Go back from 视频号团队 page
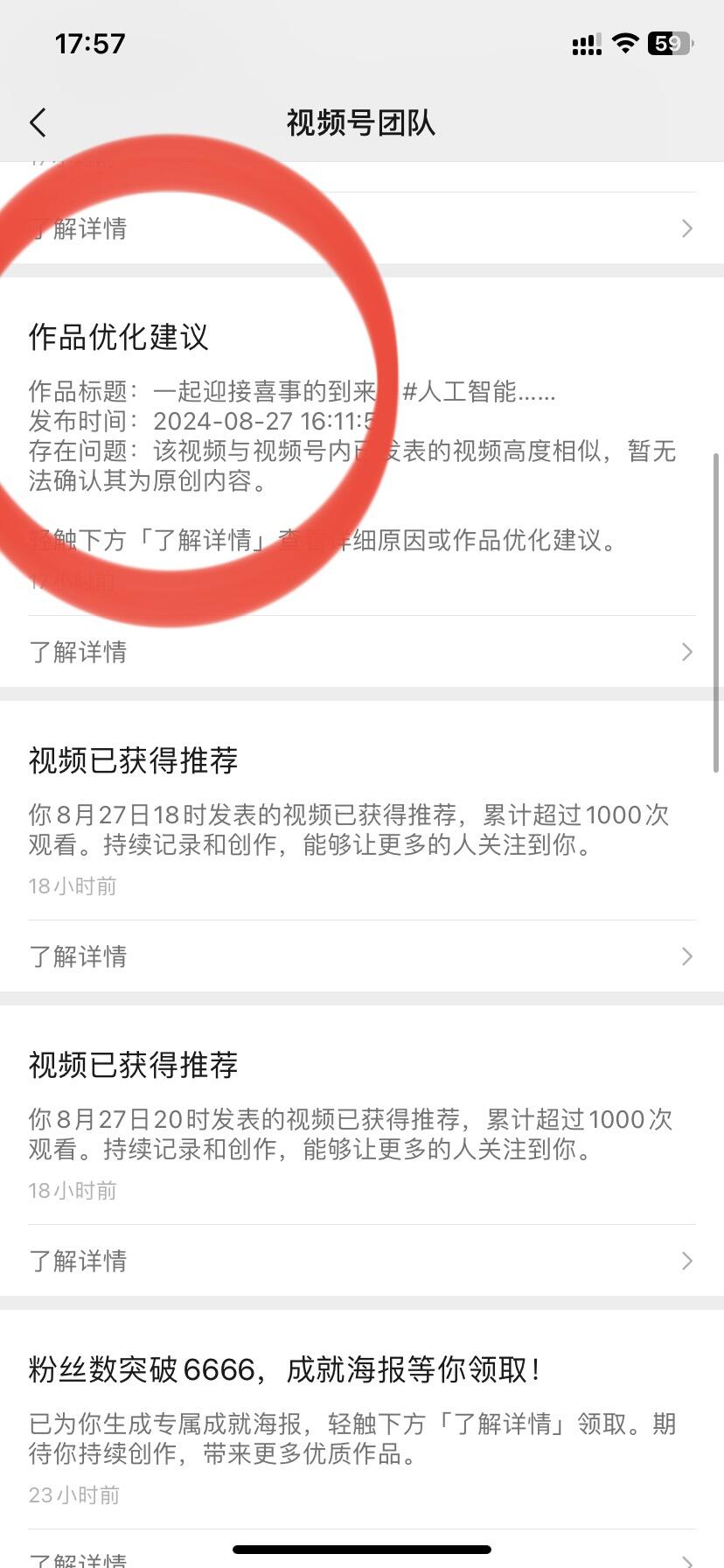The image size is (724, 1568). (38, 122)
